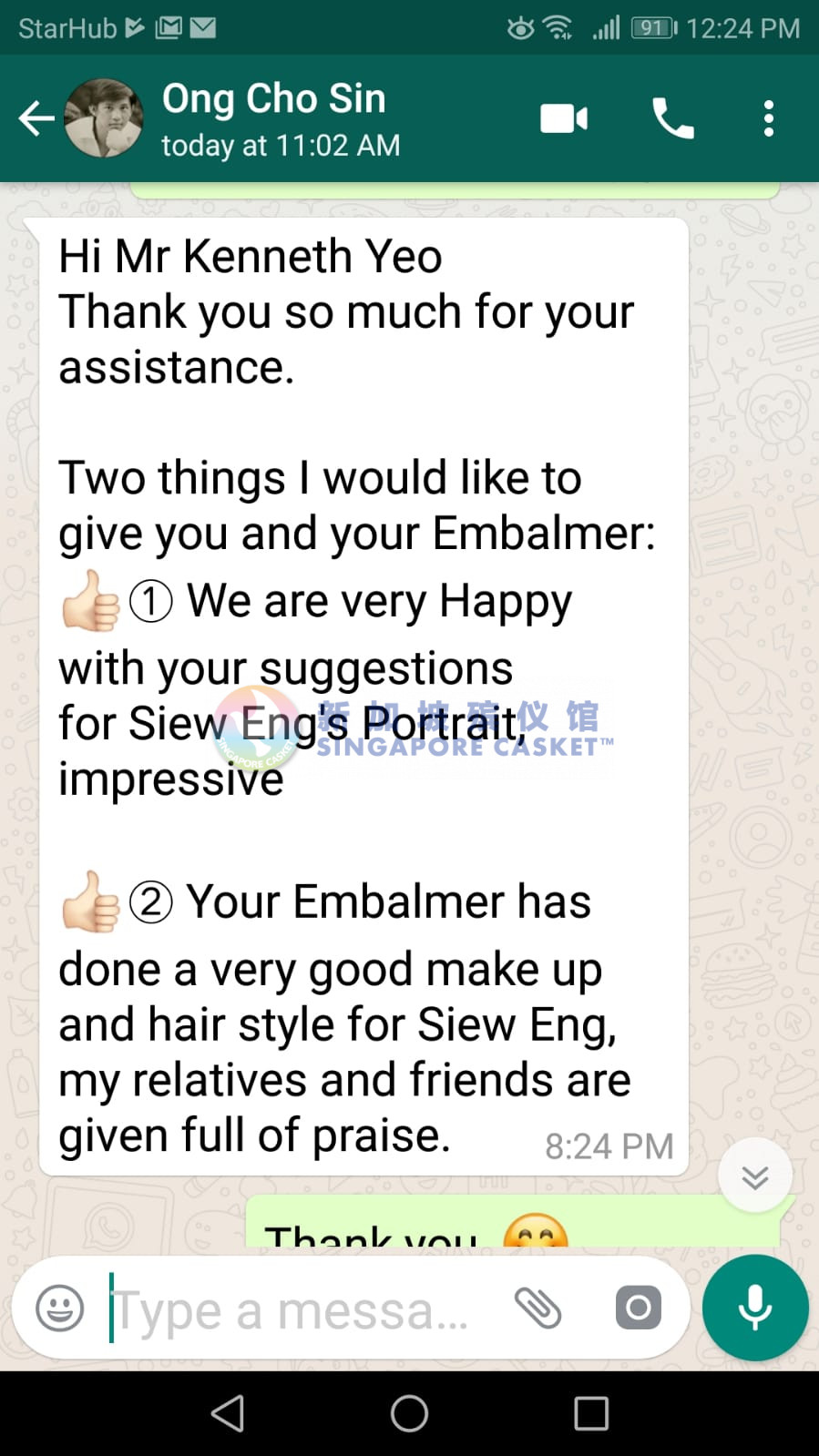Image resolution: width=819 pixels, height=1456 pixels.
Task: Go back to the chat list
Action: [36, 118]
